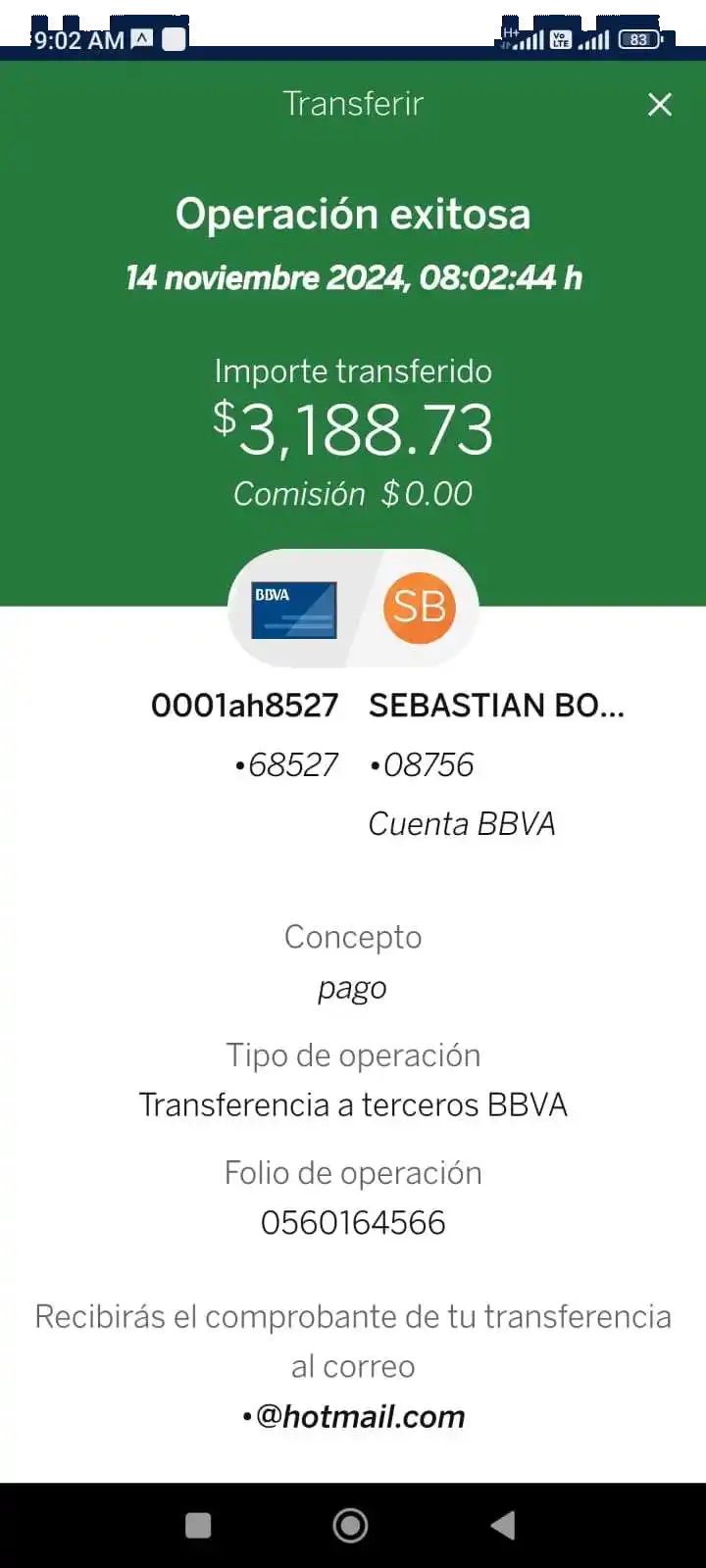Go to the home screen
Image resolution: width=706 pixels, height=1568 pixels.
point(351,1525)
